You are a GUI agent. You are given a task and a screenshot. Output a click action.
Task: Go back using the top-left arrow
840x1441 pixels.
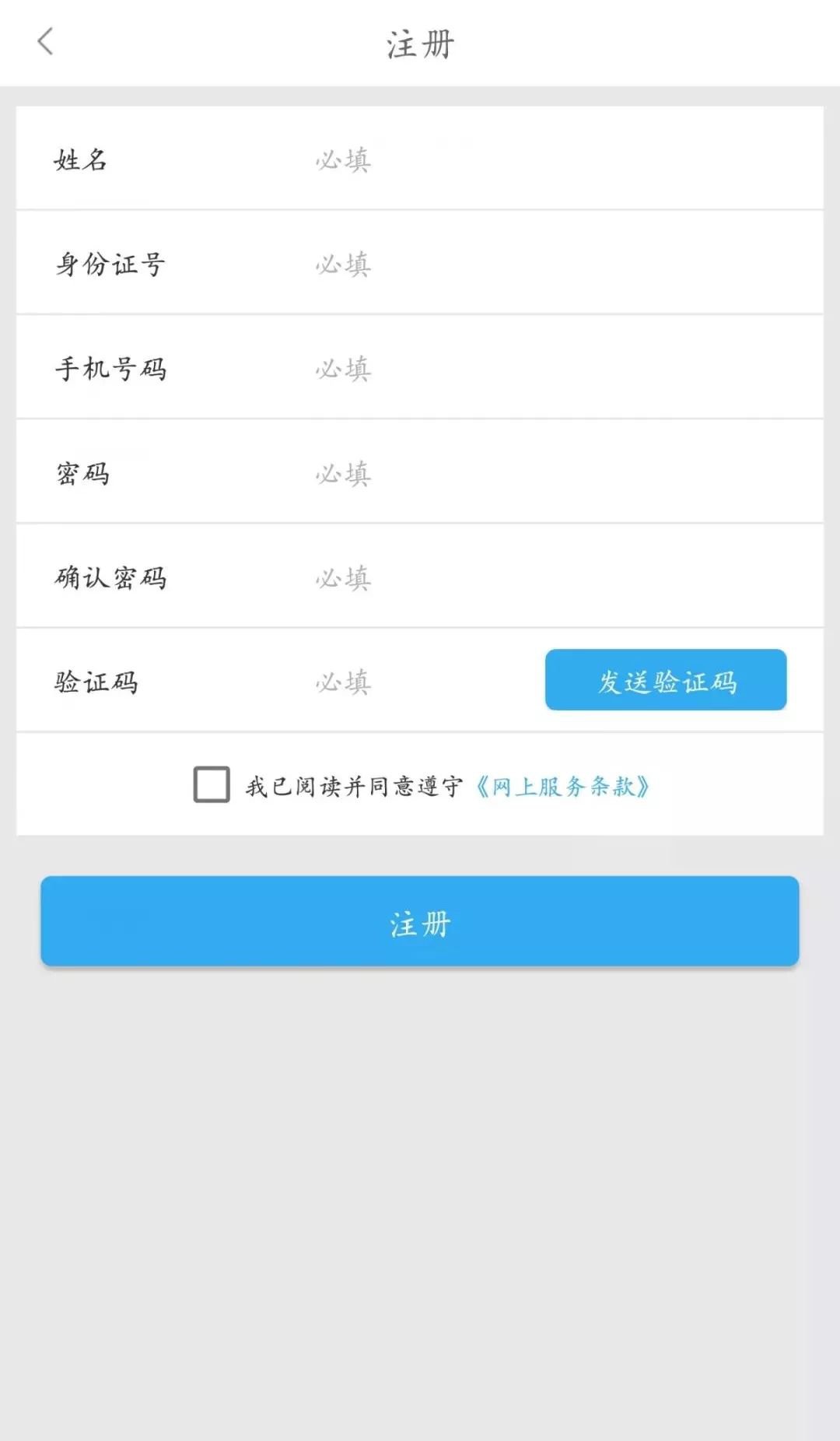(45, 41)
